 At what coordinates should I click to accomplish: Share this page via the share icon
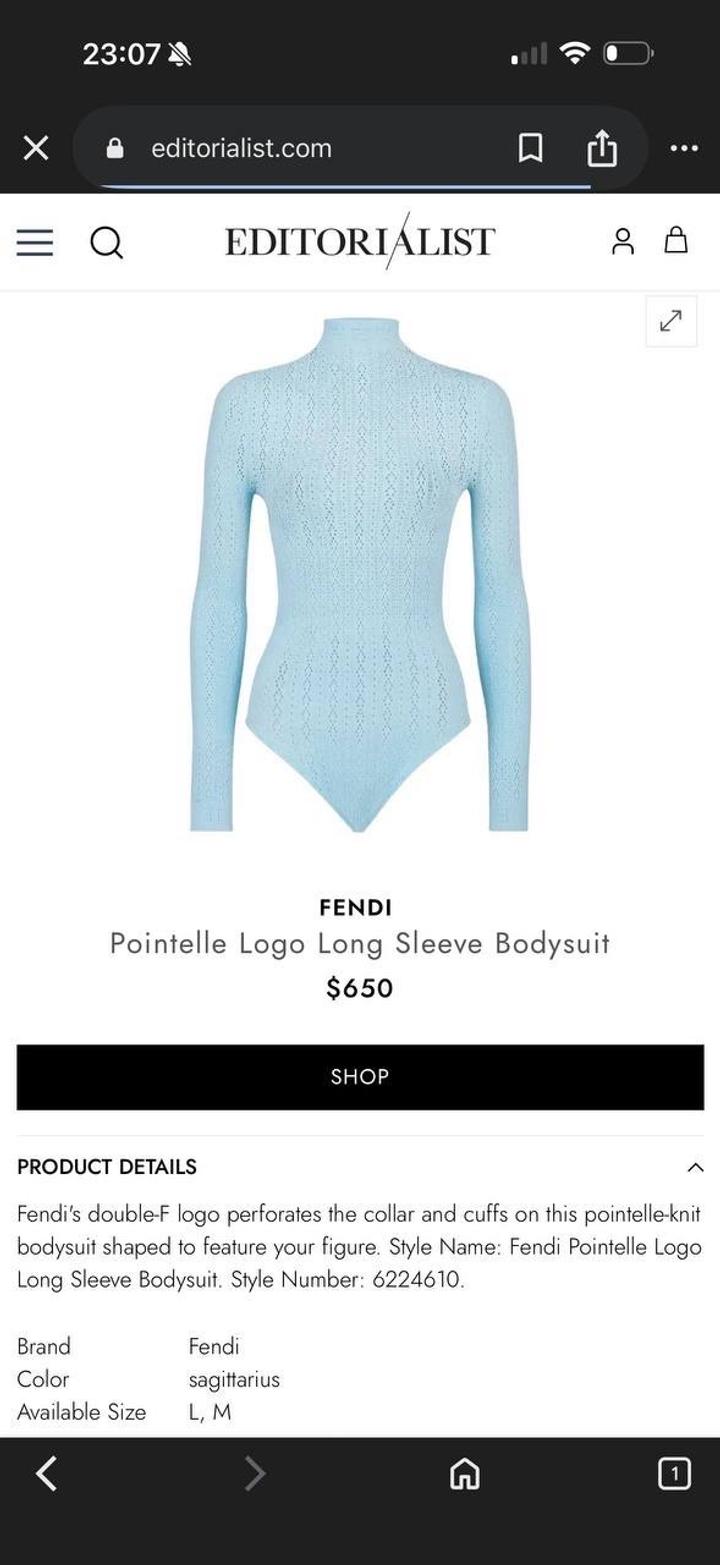(x=602, y=148)
